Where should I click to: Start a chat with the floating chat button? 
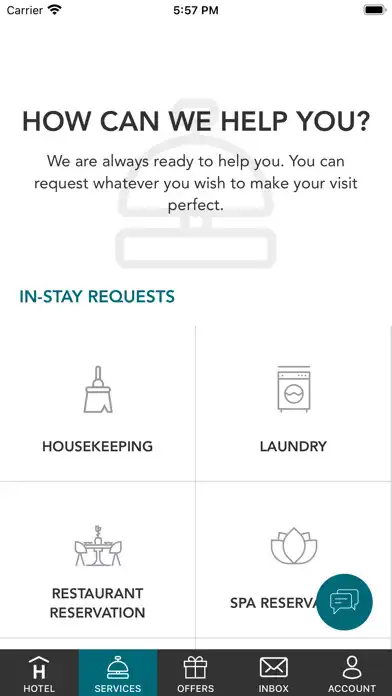point(344,602)
